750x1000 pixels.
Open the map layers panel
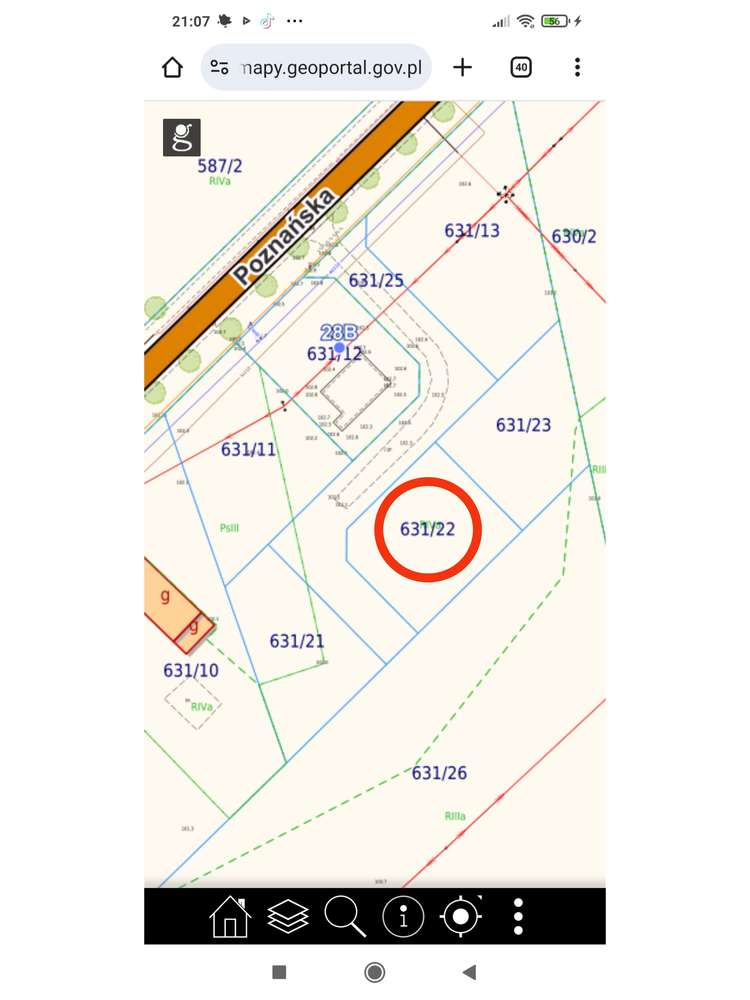[x=288, y=916]
